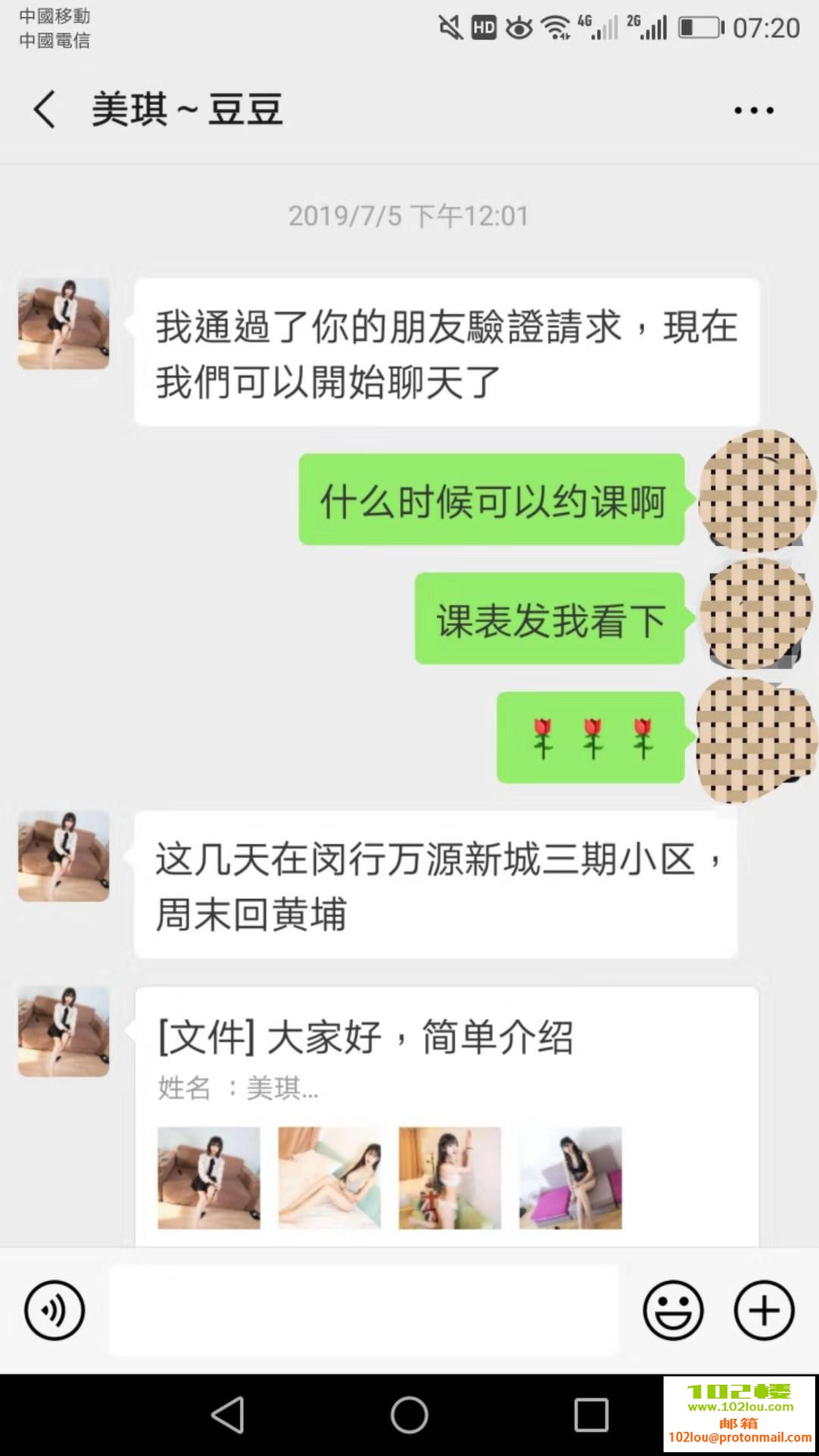Tap Android home navigation button
This screenshot has height=1456, width=819.
(409, 1415)
